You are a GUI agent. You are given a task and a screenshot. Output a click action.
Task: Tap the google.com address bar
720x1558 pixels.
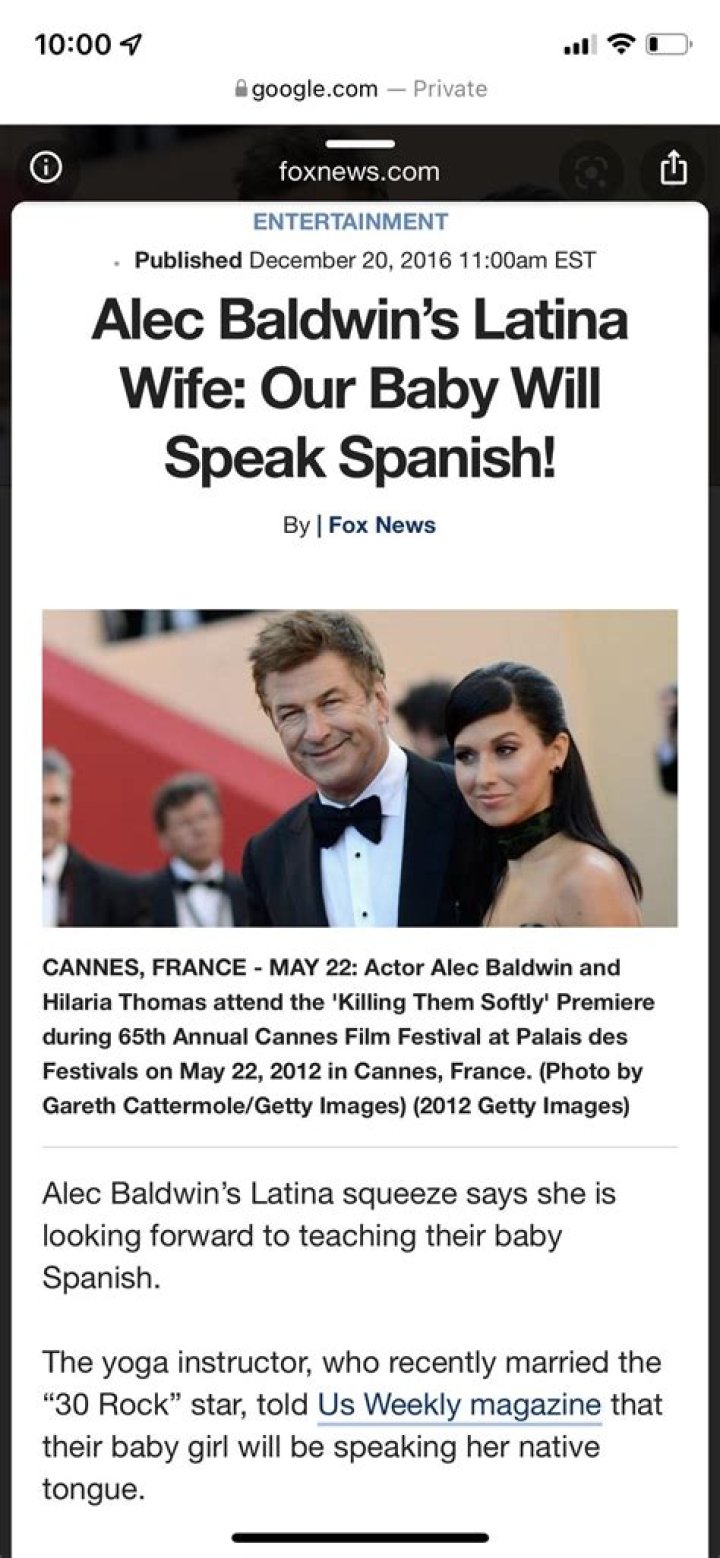315,88
